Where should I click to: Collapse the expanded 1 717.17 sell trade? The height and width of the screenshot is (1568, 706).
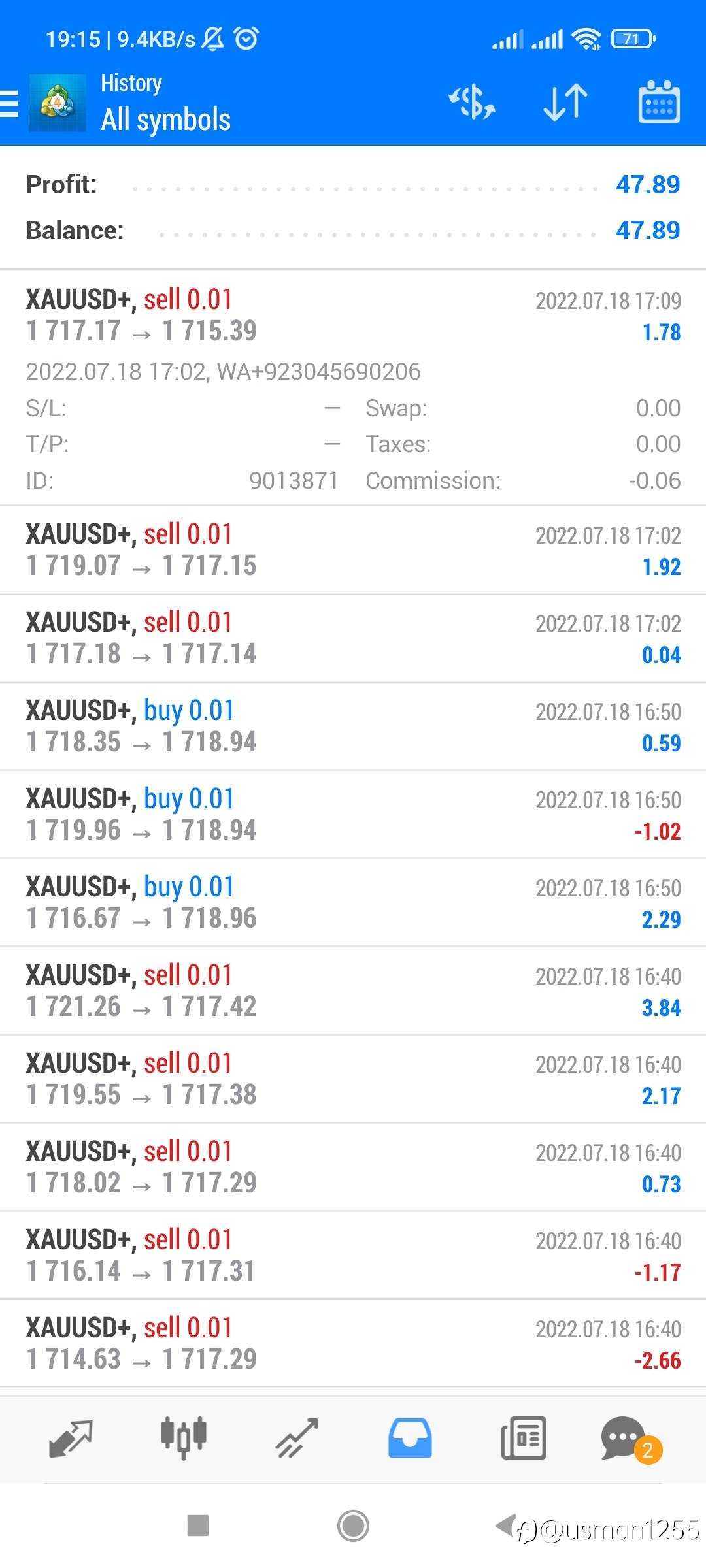click(353, 316)
